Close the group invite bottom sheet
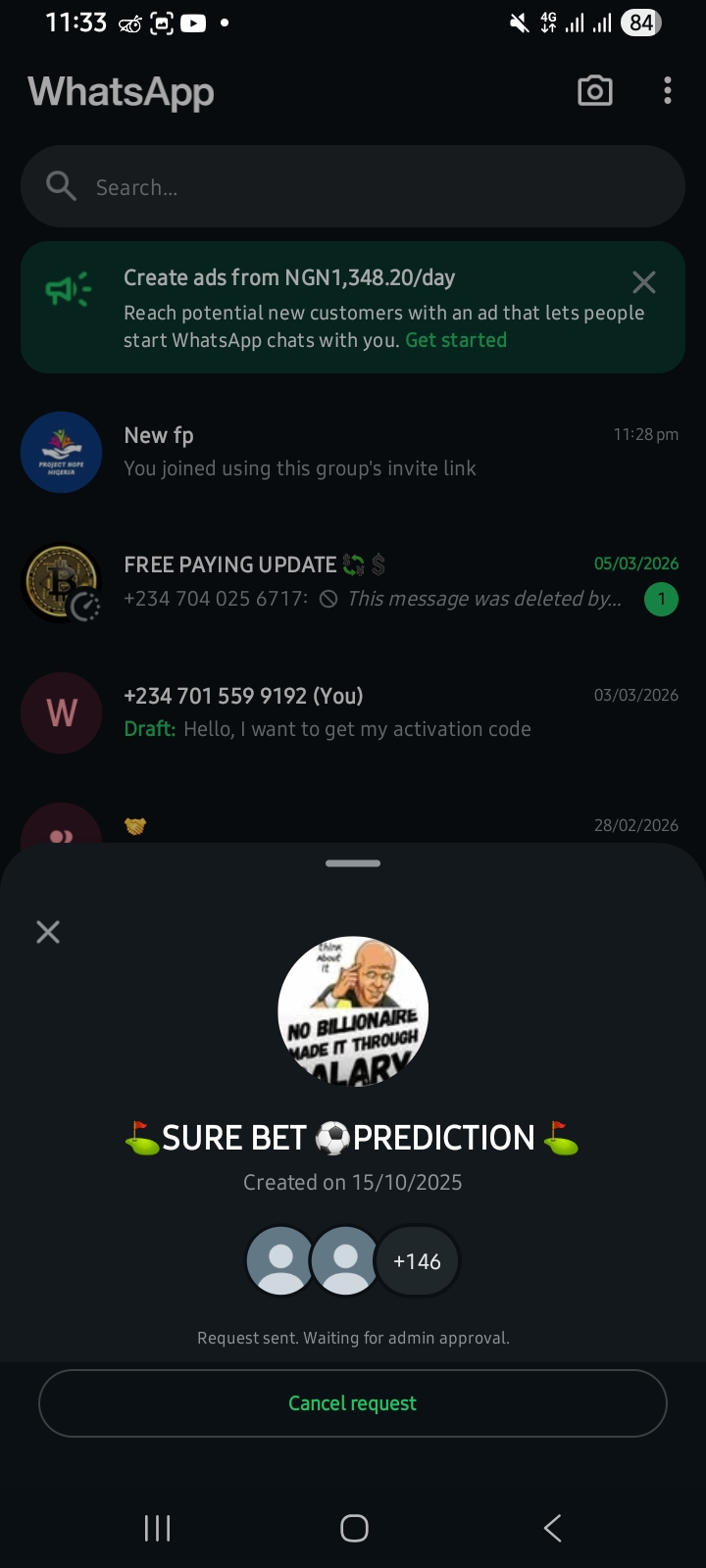Image resolution: width=706 pixels, height=1568 pixels. (48, 931)
